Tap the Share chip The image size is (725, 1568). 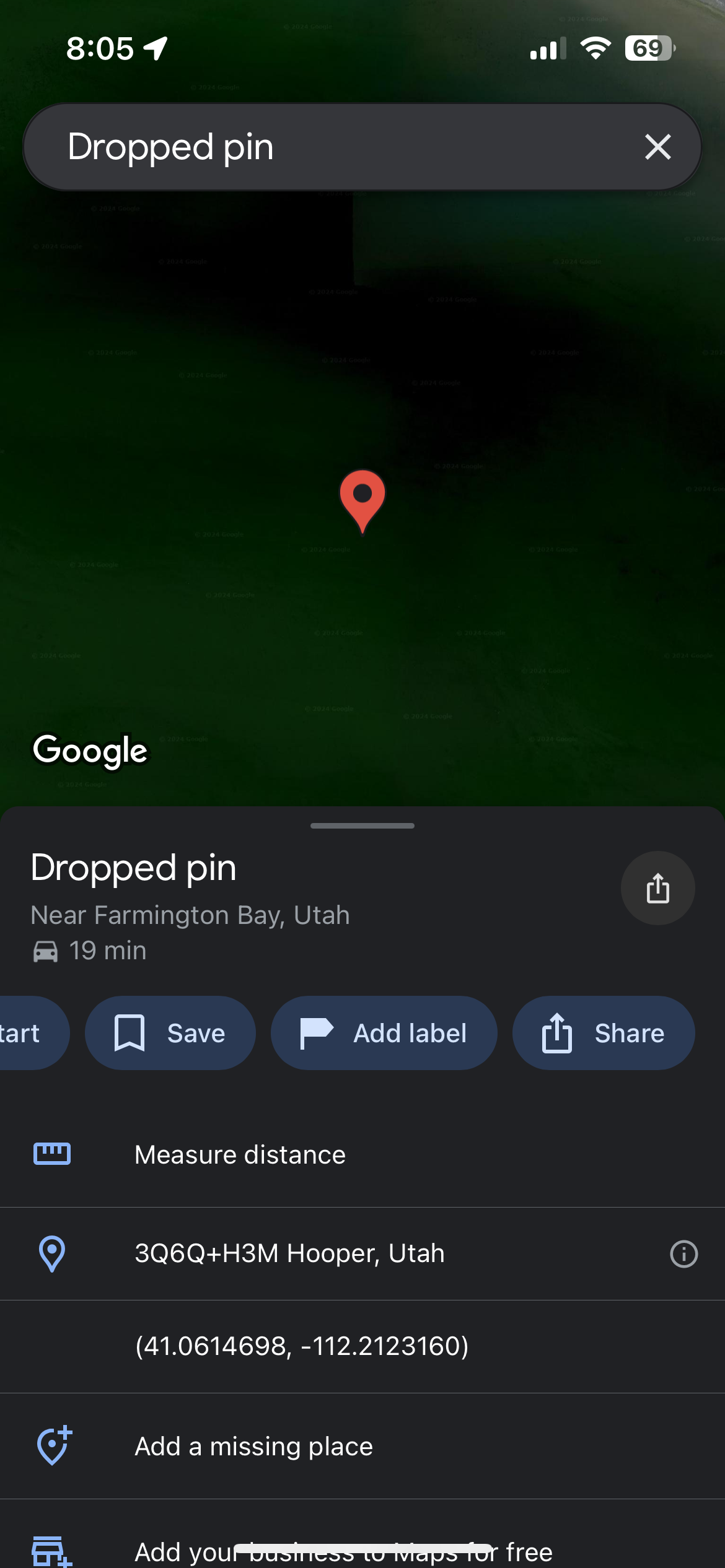click(603, 1033)
